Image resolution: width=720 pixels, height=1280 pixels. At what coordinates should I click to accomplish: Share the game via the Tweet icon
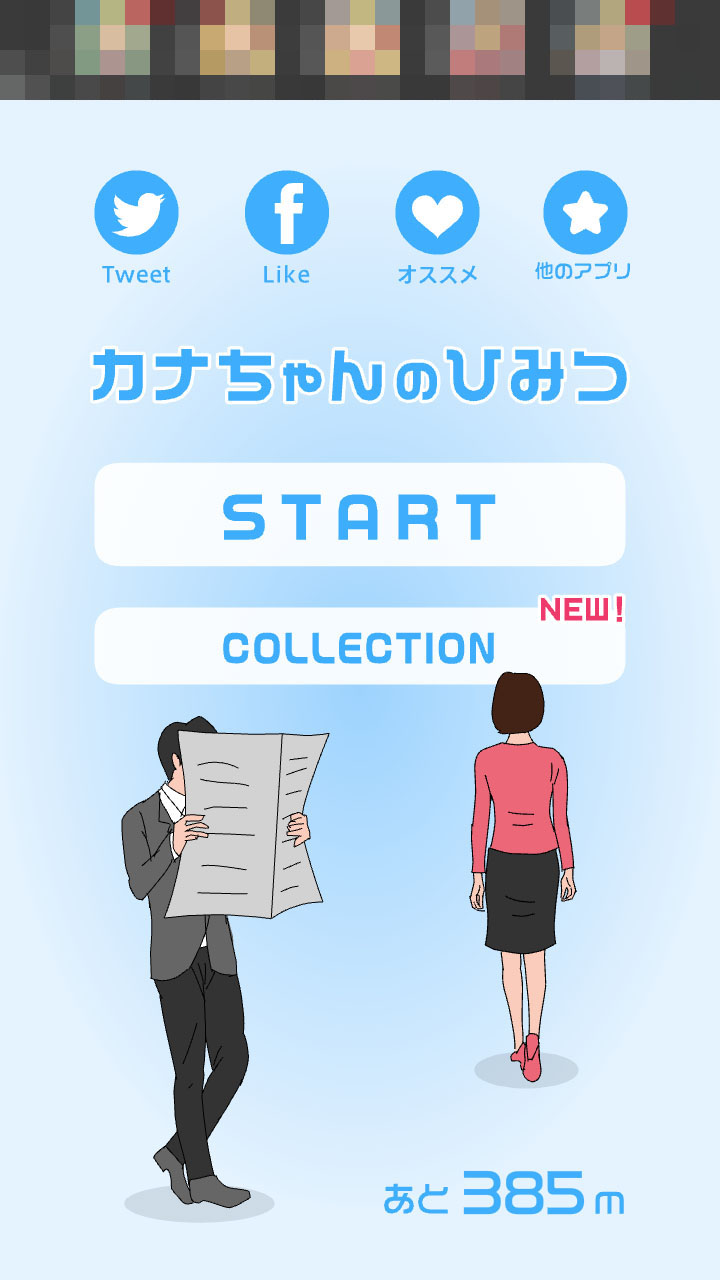point(136,213)
